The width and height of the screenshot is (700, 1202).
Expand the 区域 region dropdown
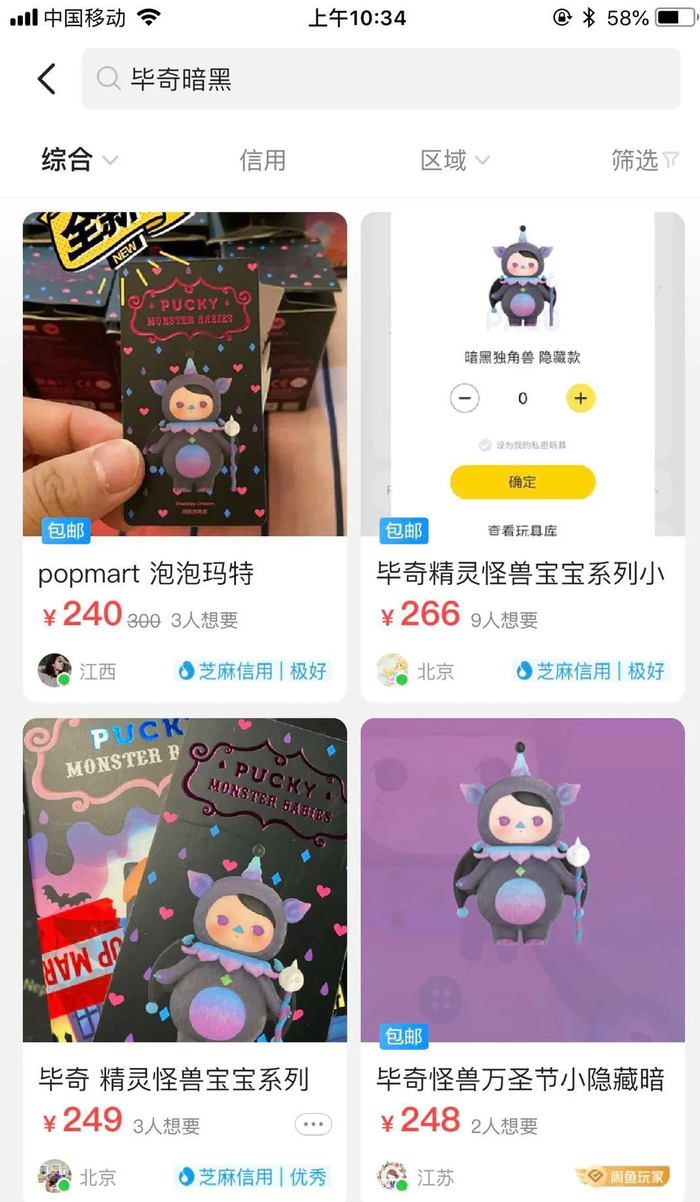click(454, 160)
